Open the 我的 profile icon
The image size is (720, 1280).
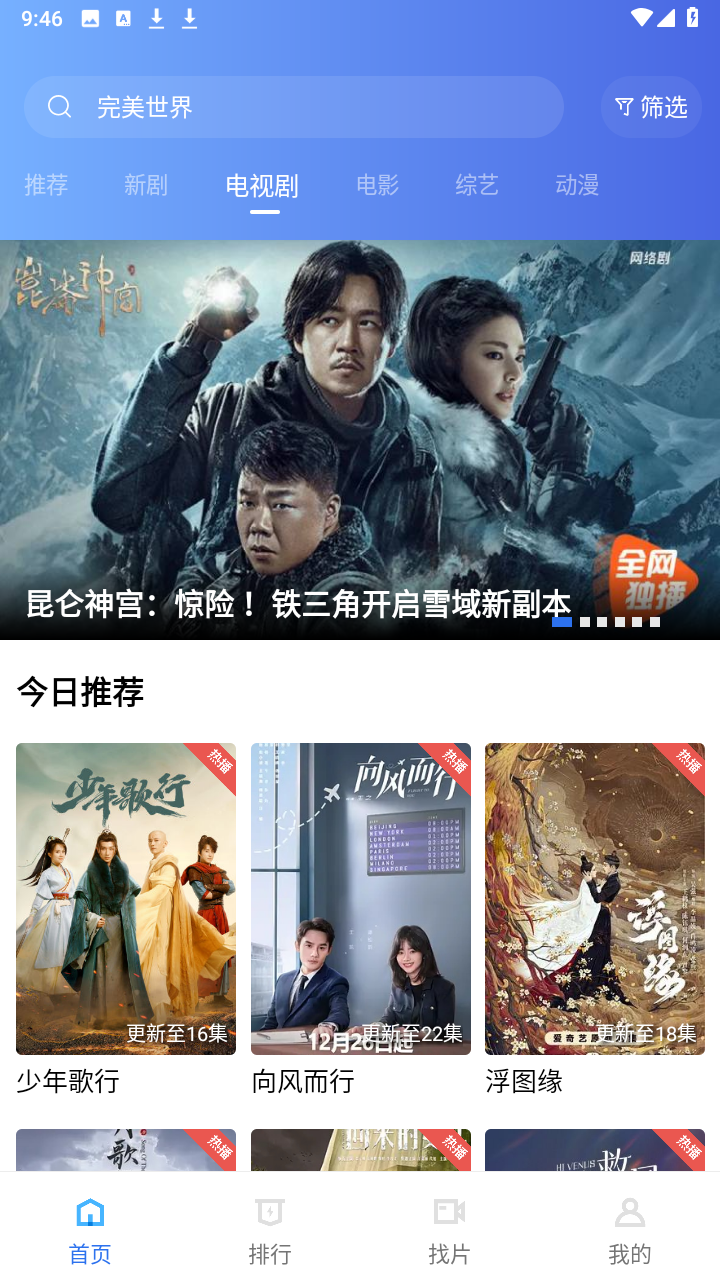tap(629, 1212)
